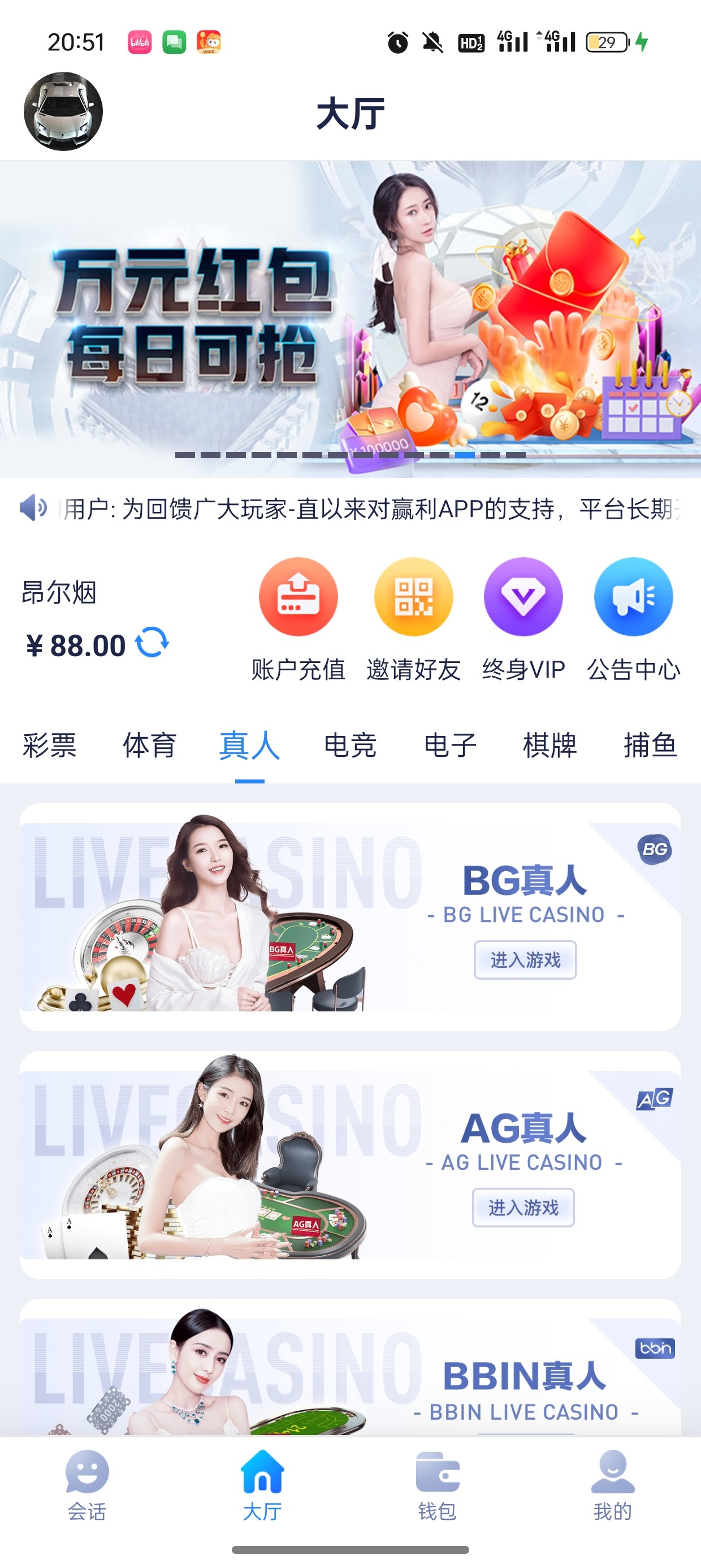The width and height of the screenshot is (701, 1568).
Task: Tap 进入游戏 on AG真人 card
Action: (x=523, y=1207)
